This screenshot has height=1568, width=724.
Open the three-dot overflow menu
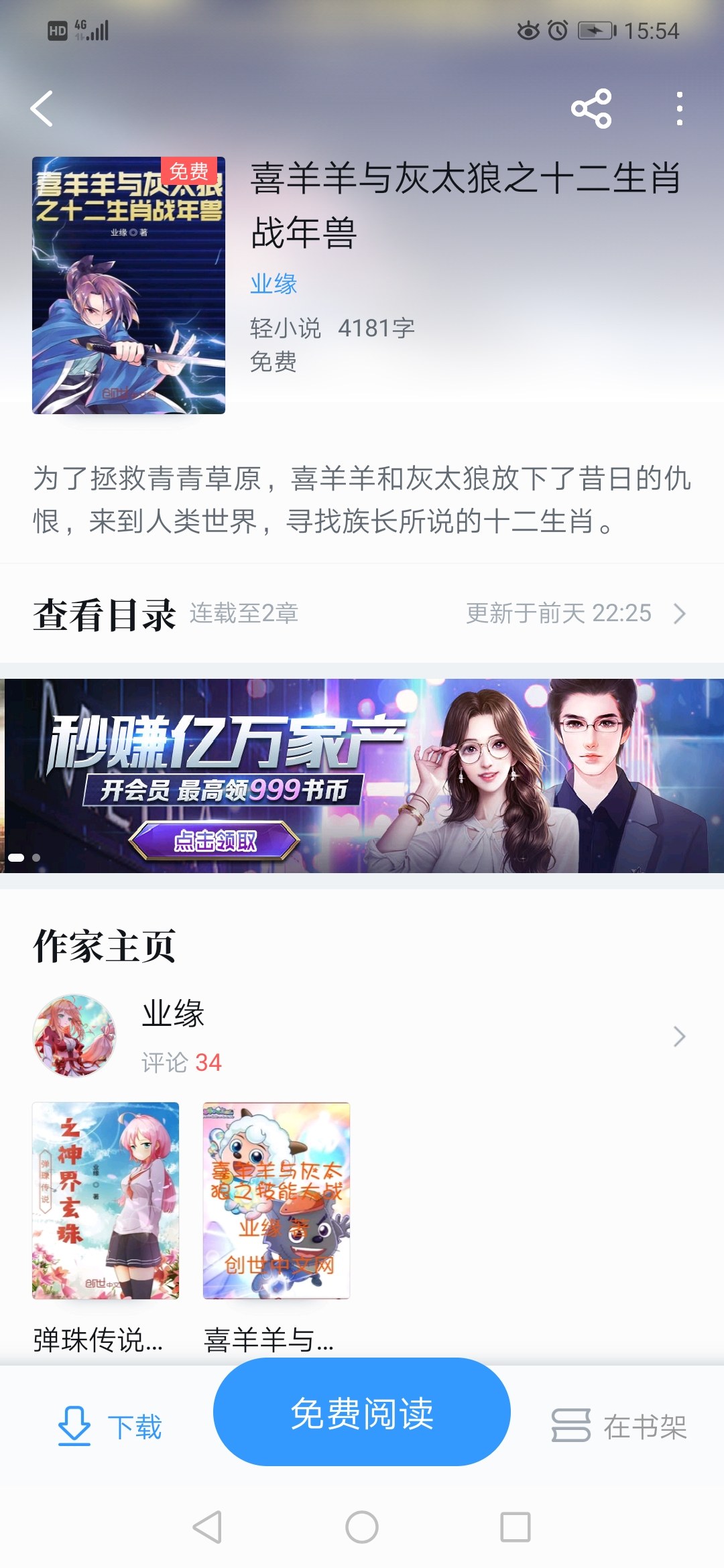coord(680,109)
